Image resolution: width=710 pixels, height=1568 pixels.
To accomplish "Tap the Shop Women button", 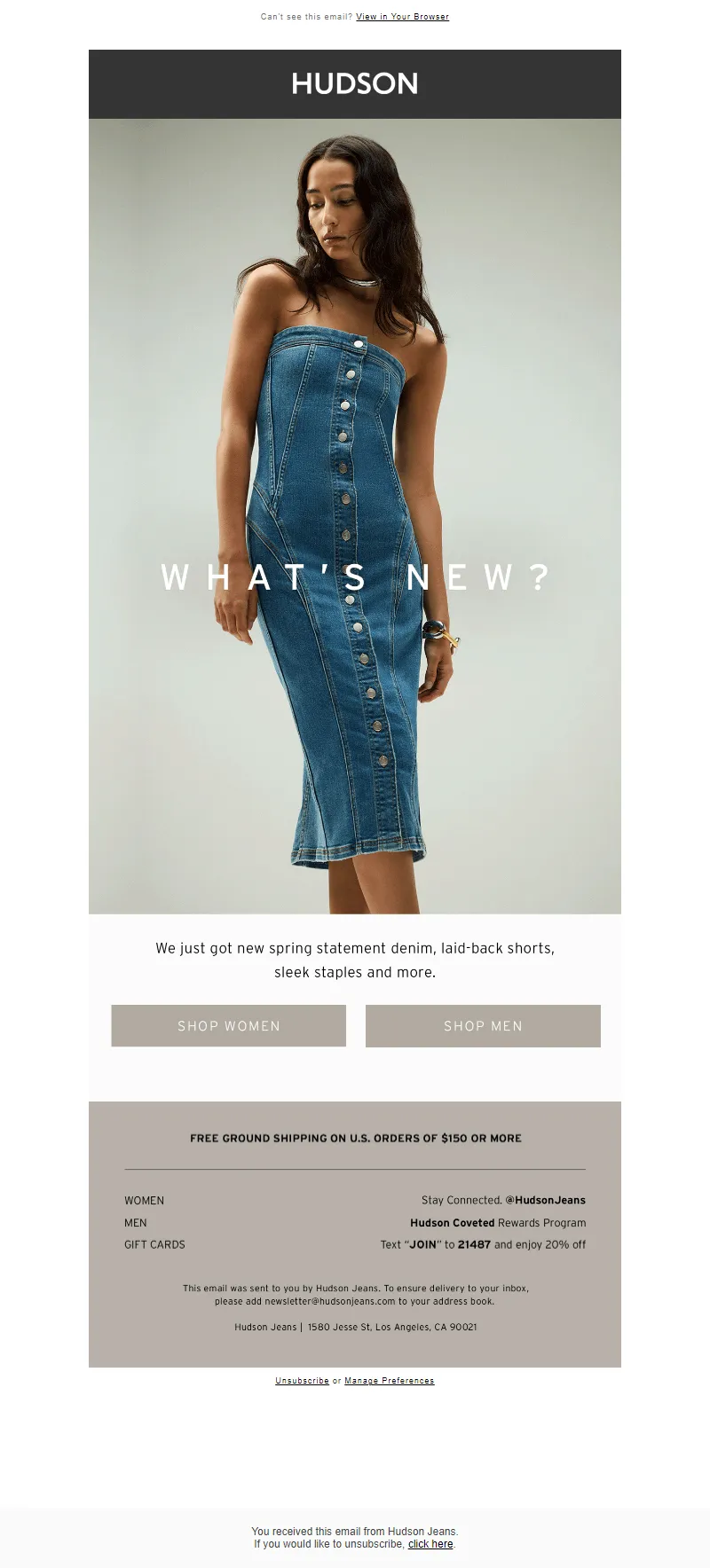I will point(228,1026).
